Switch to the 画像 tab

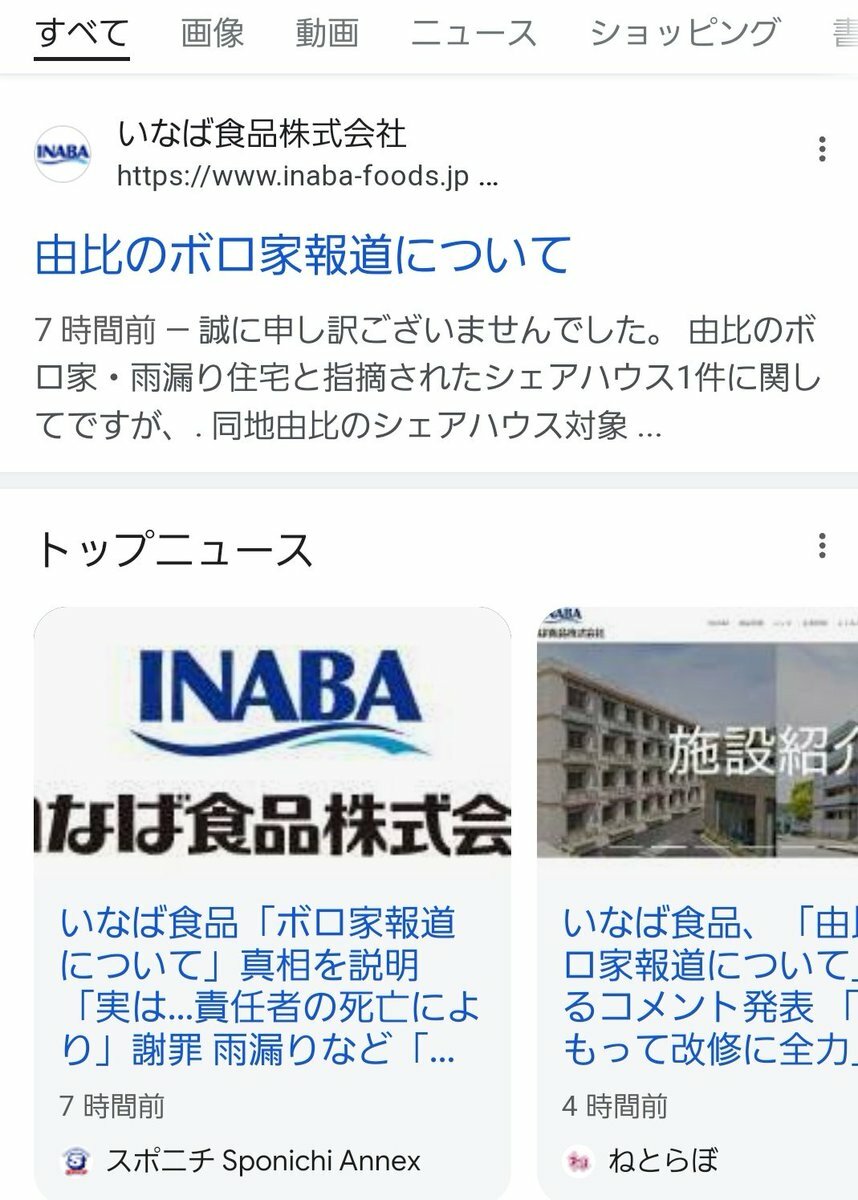click(x=212, y=33)
